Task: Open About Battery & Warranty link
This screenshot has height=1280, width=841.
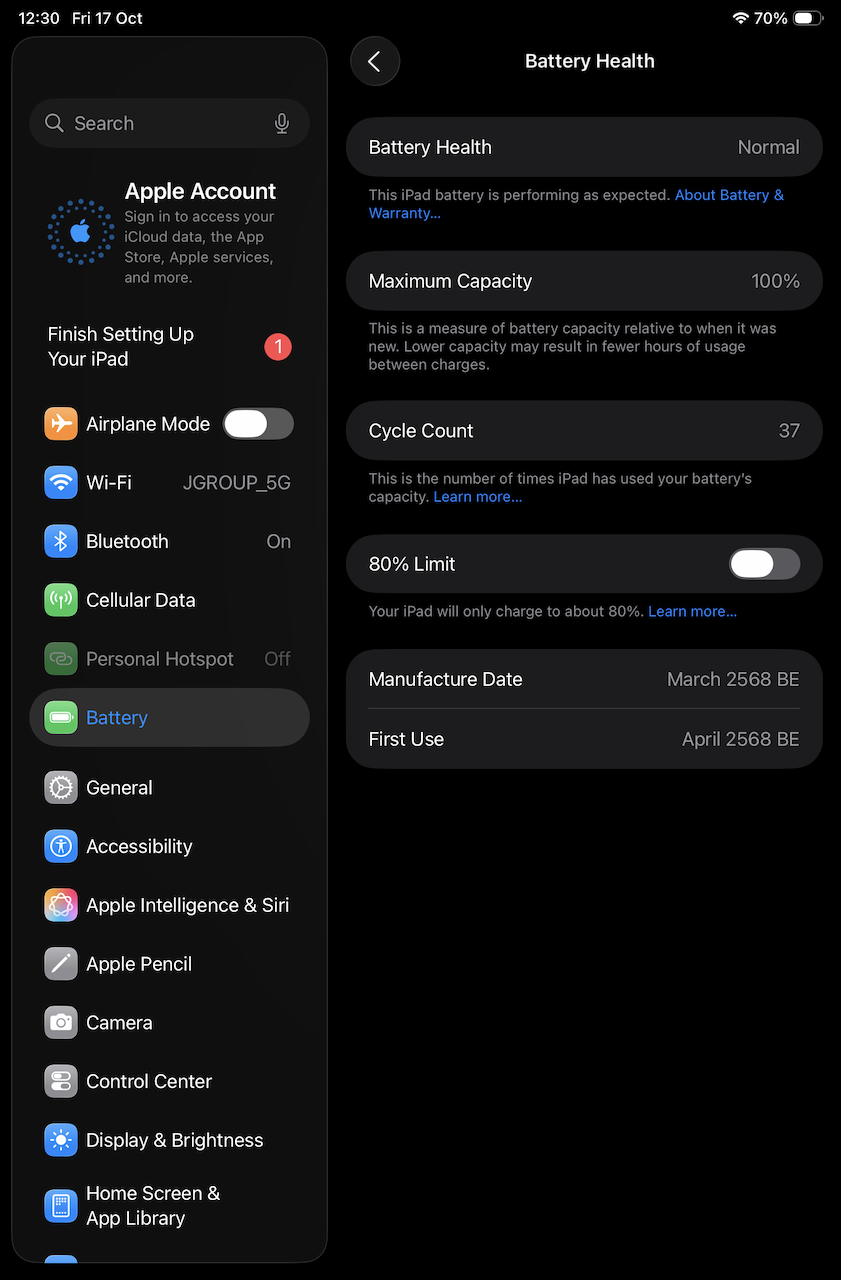Action: tap(729, 195)
